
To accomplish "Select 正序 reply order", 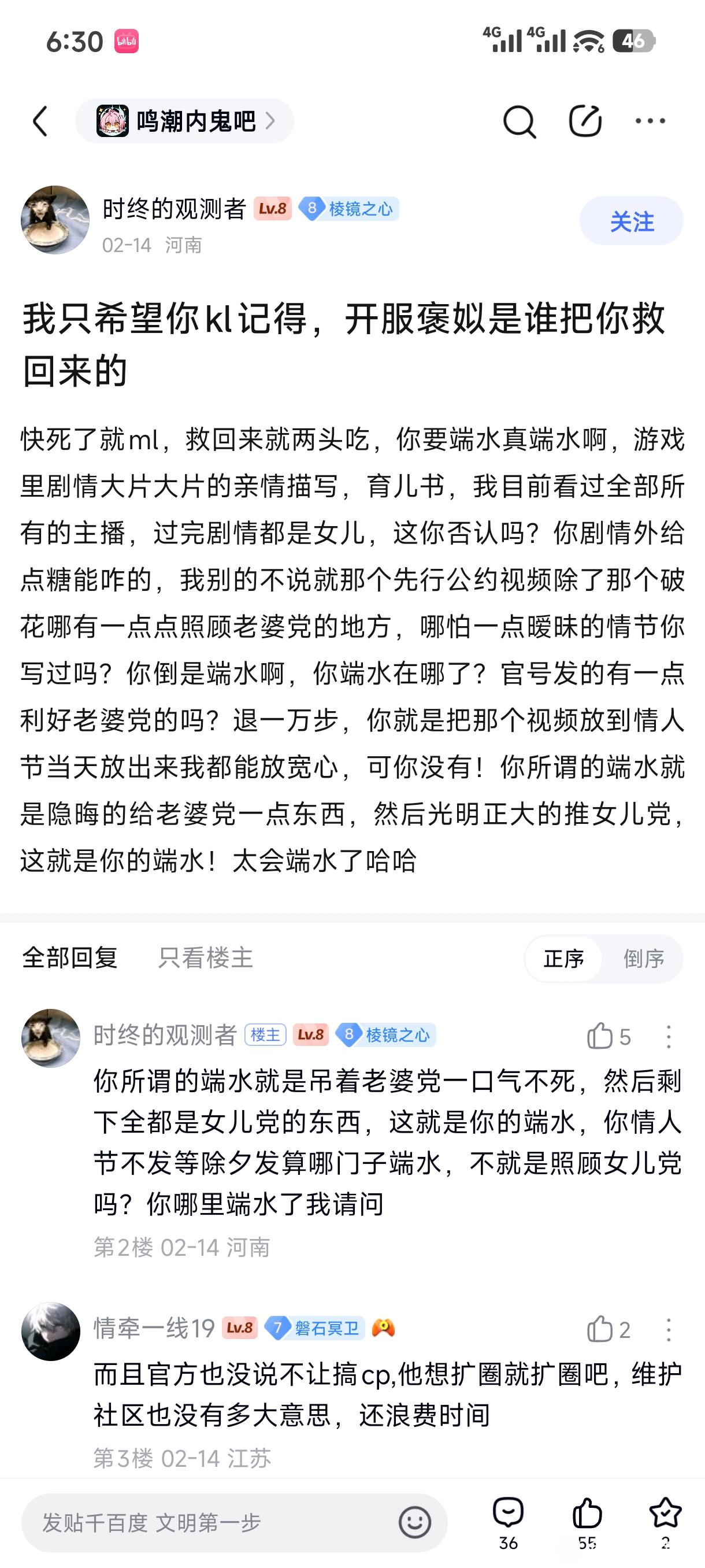I will (564, 959).
